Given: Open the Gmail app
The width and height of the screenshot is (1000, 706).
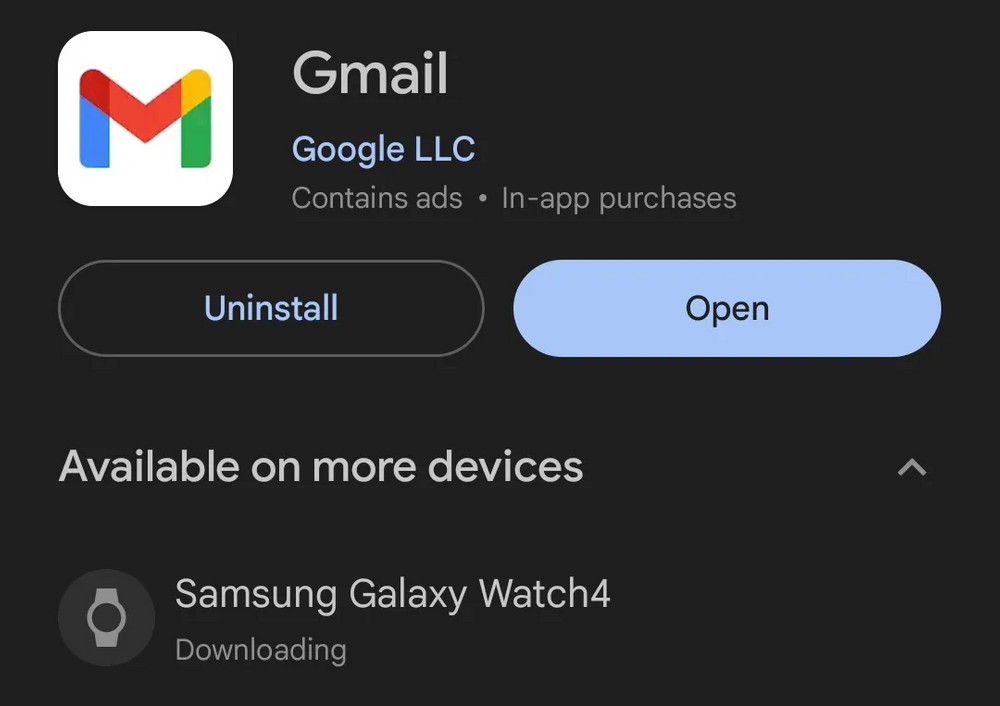Looking at the screenshot, I should pos(727,308).
